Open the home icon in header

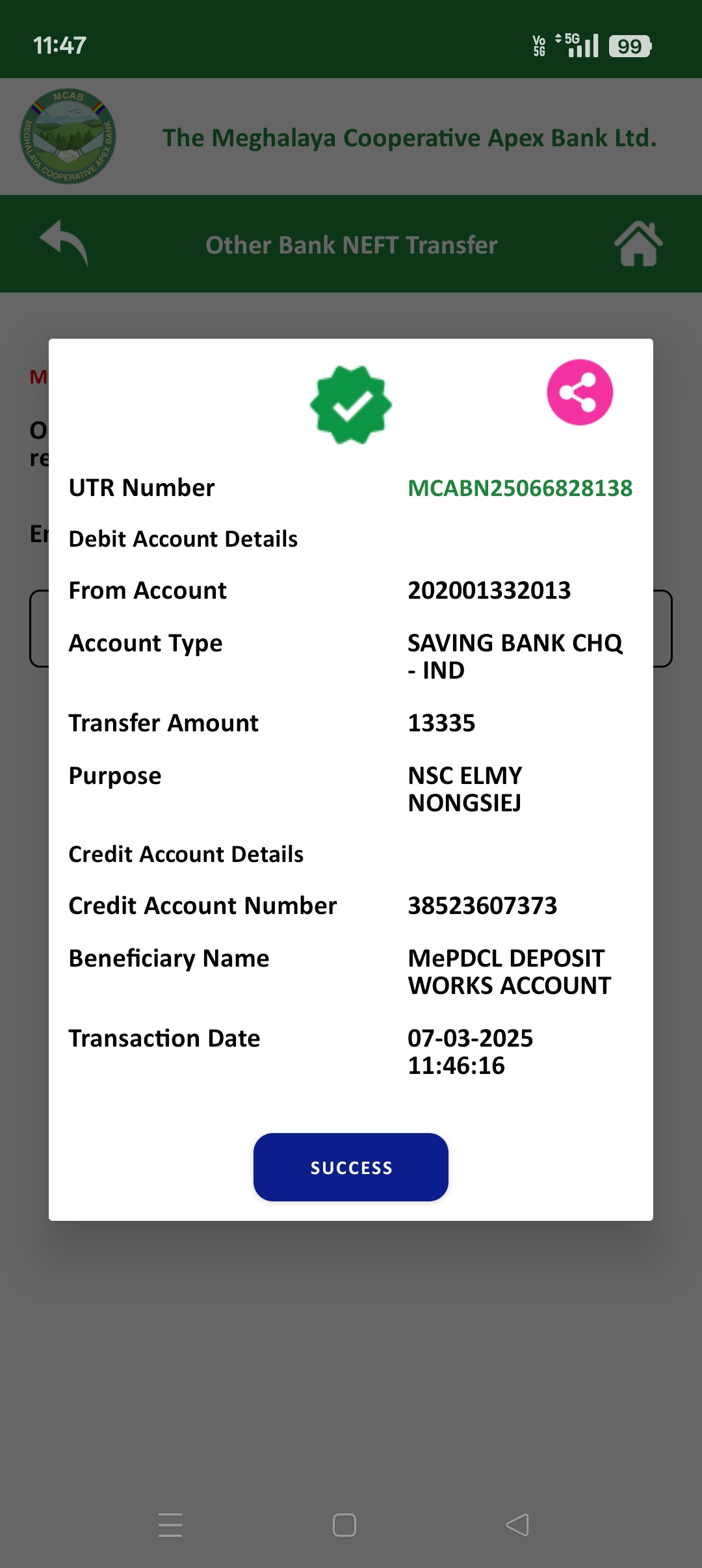(x=638, y=244)
